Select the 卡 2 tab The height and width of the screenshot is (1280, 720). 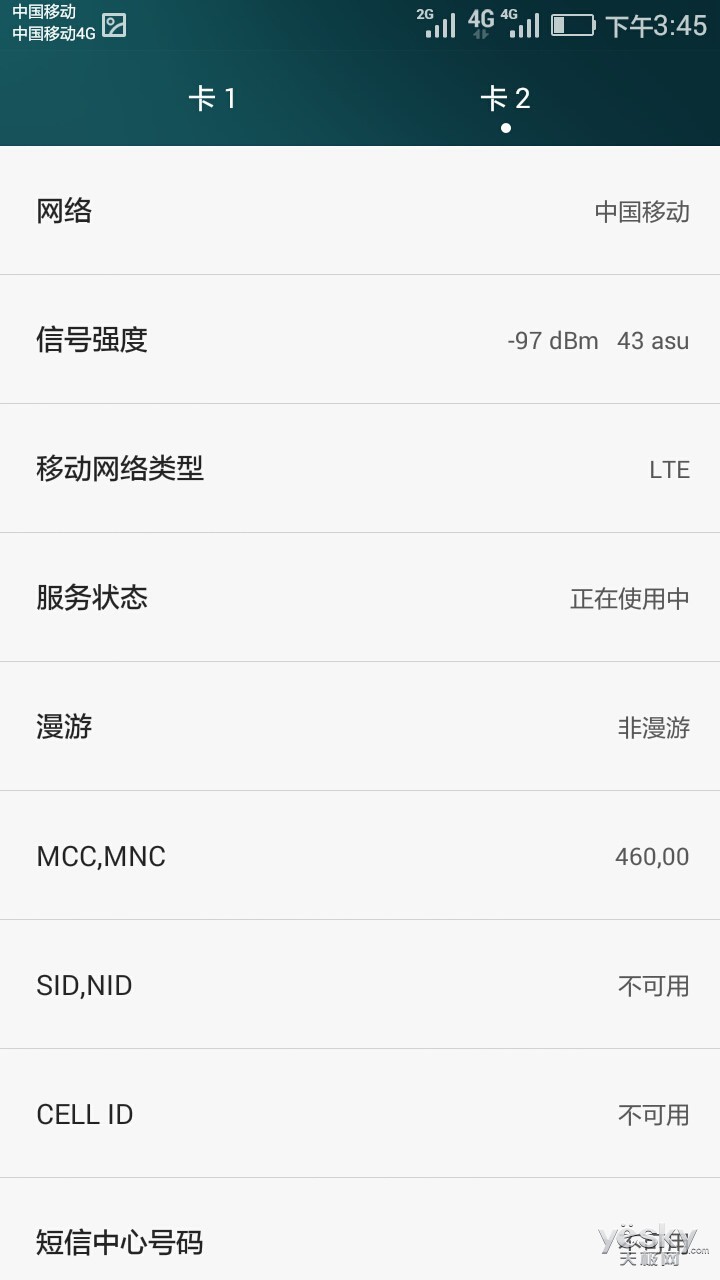click(505, 99)
